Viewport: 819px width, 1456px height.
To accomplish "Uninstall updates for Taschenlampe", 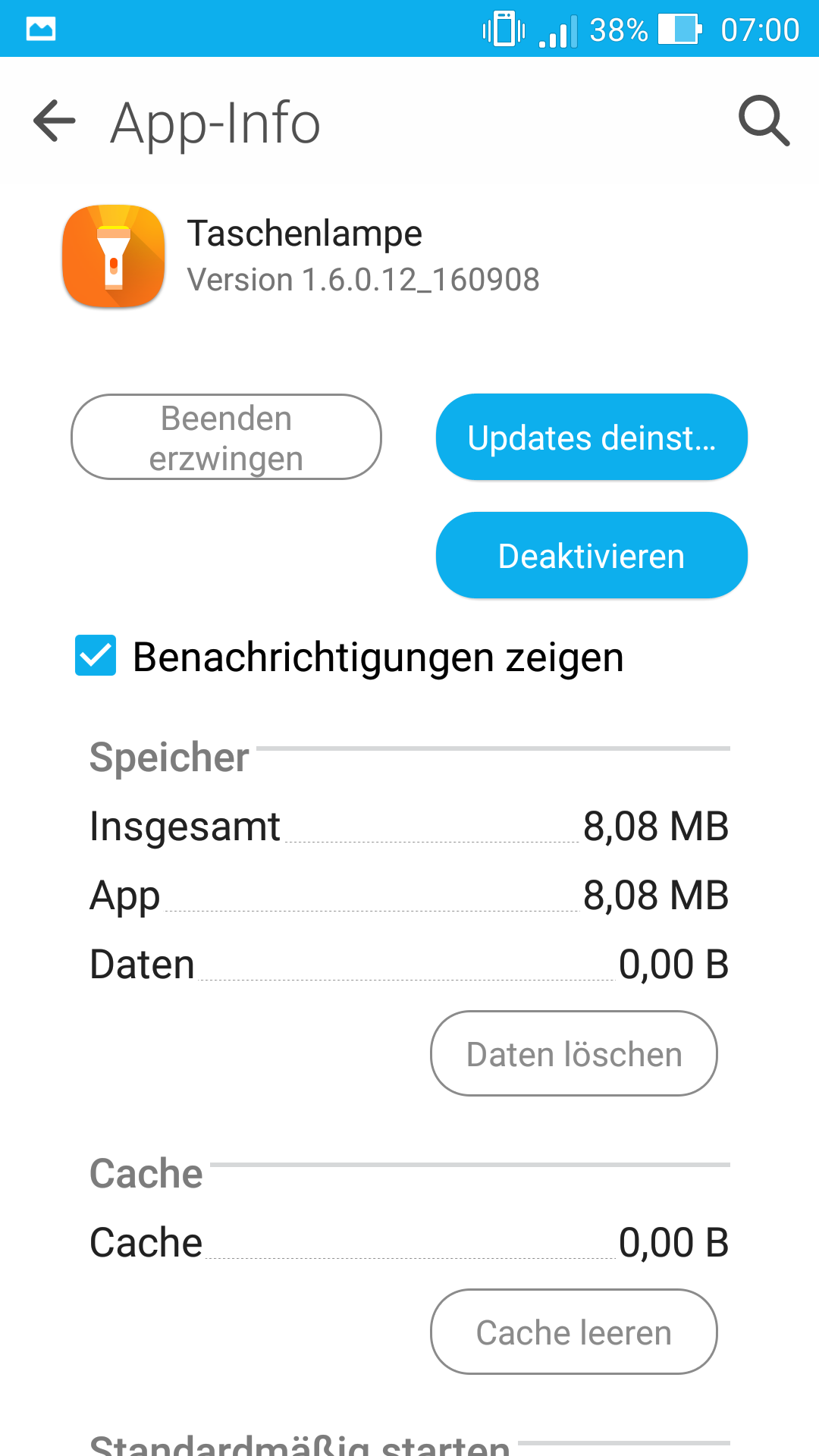I will (591, 438).
